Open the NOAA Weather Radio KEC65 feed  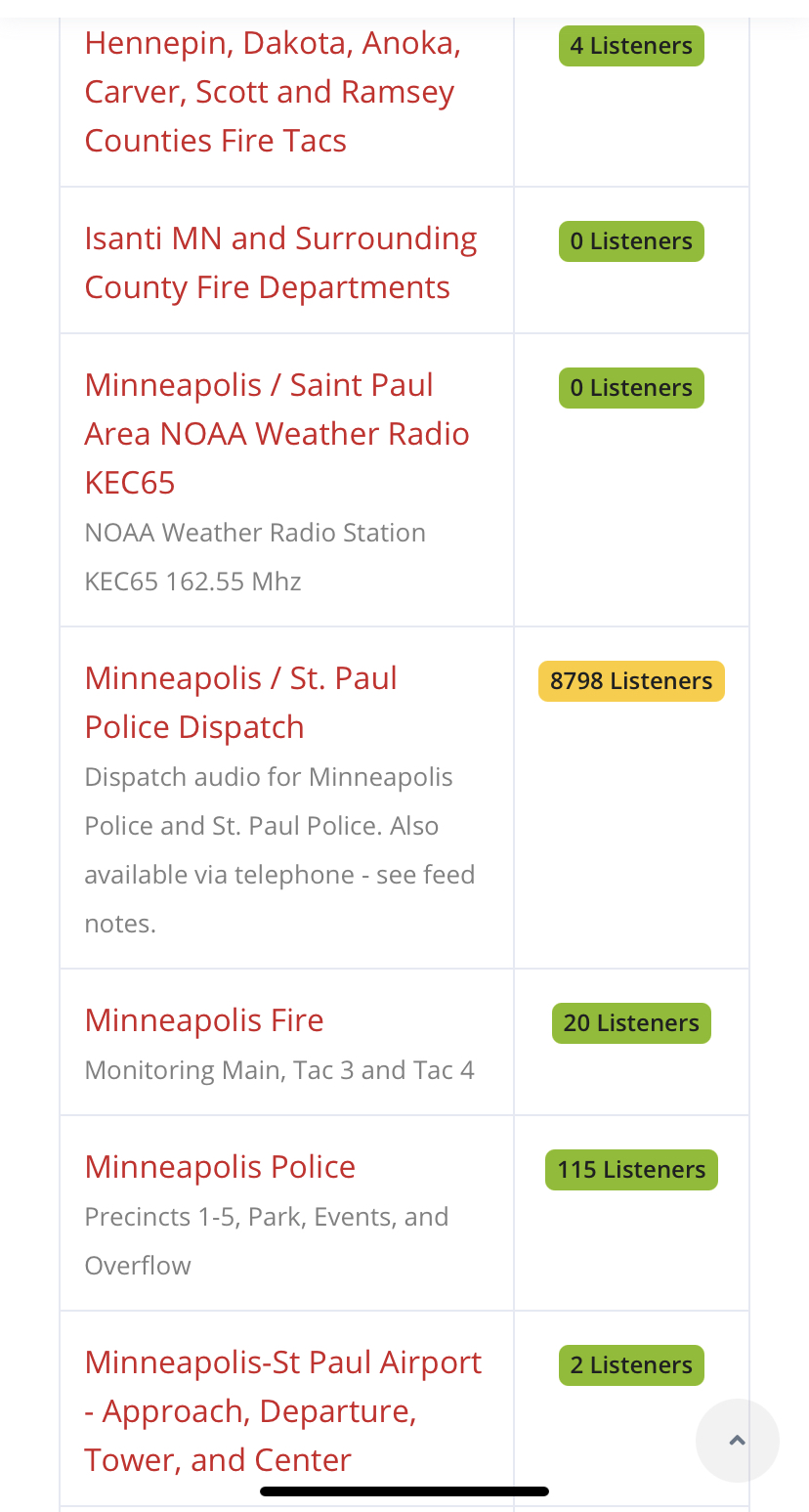pyautogui.click(x=277, y=434)
